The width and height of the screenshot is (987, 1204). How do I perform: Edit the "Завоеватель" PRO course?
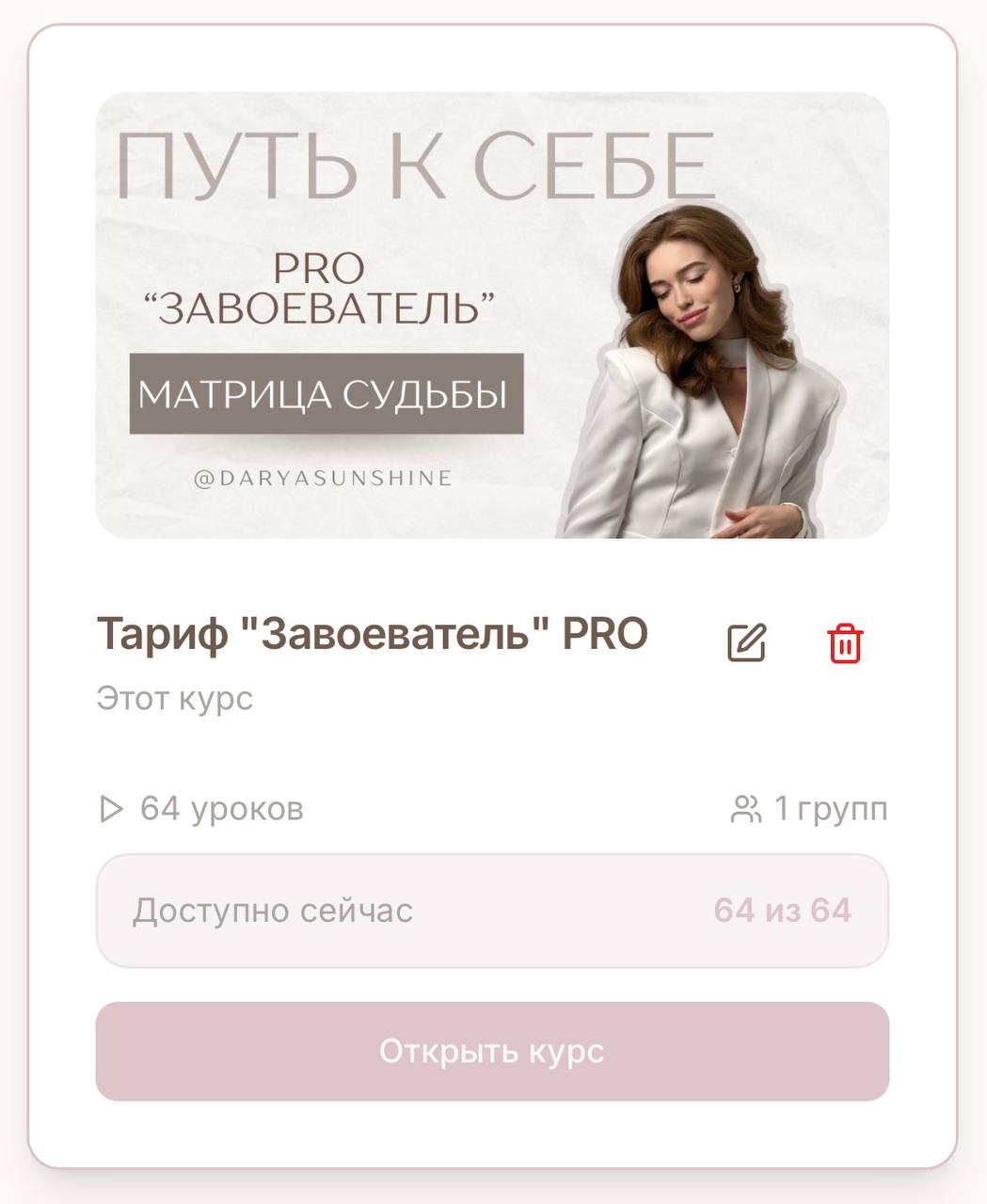click(746, 642)
